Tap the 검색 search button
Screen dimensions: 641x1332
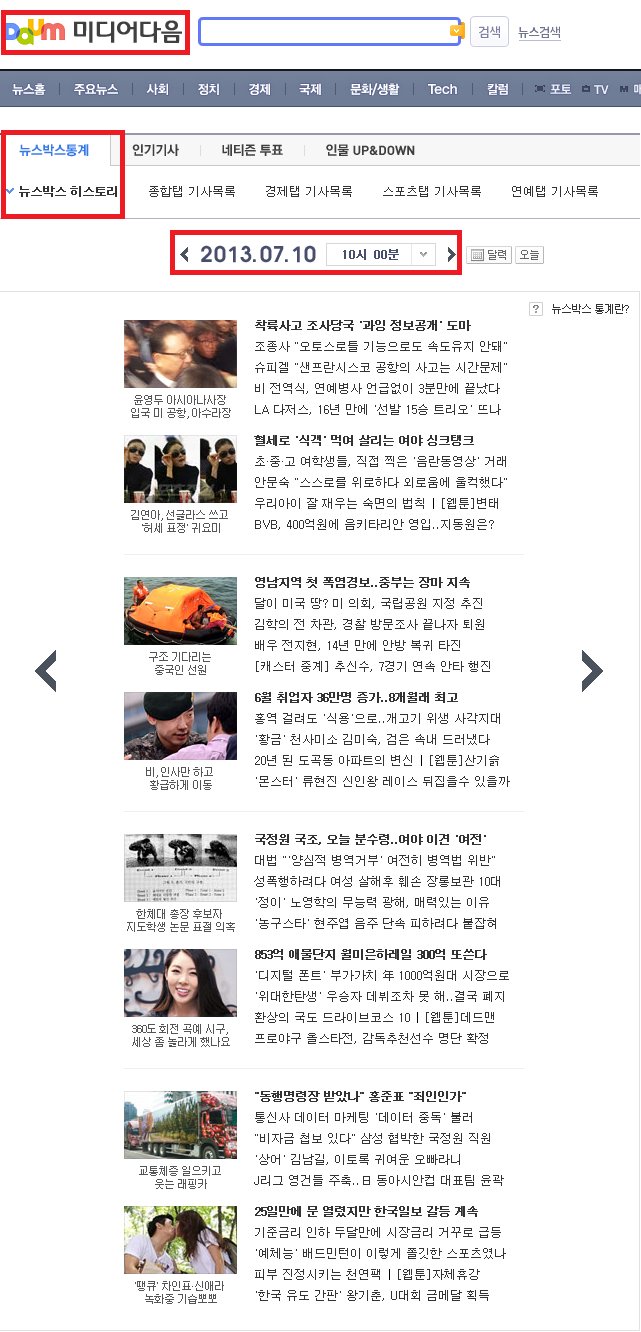click(x=489, y=31)
